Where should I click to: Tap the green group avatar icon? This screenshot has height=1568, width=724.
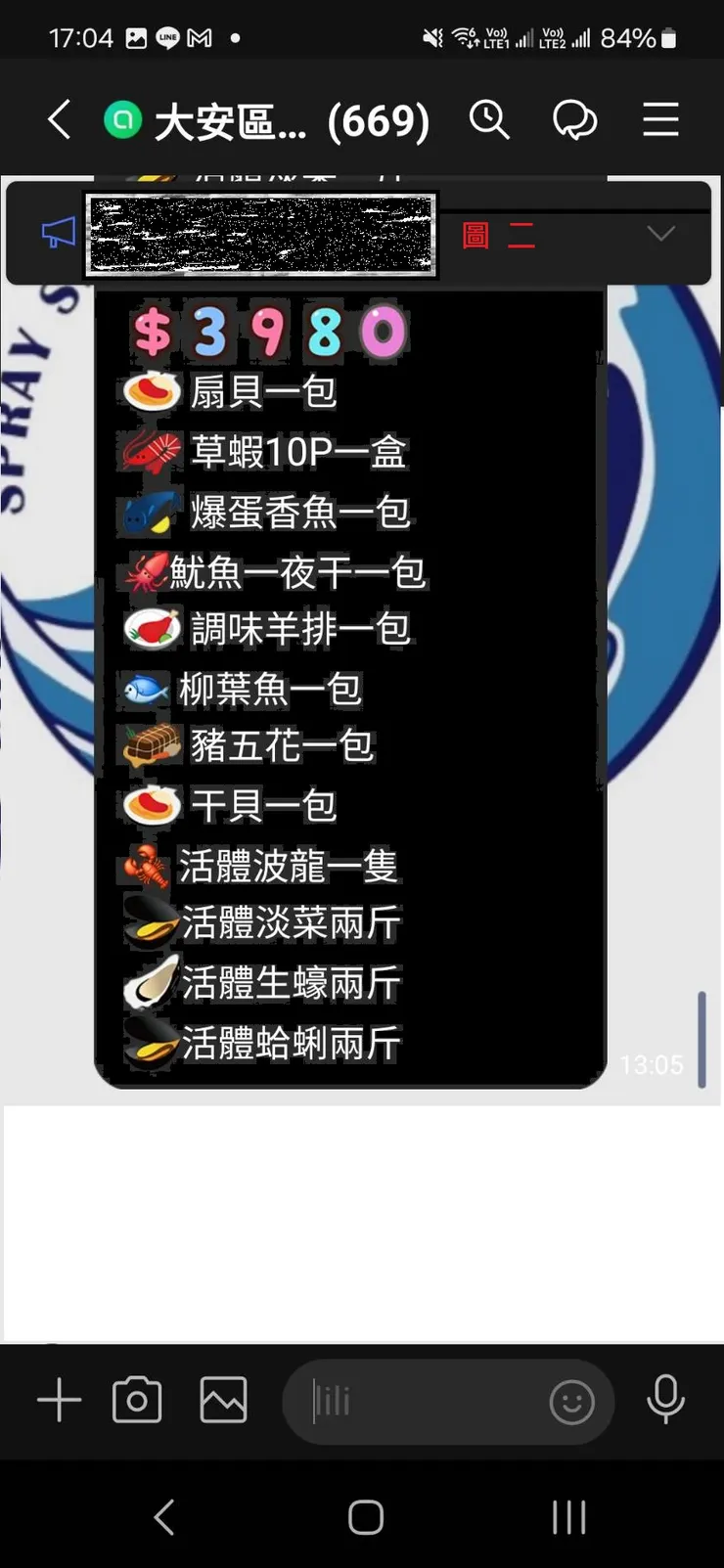click(x=122, y=119)
